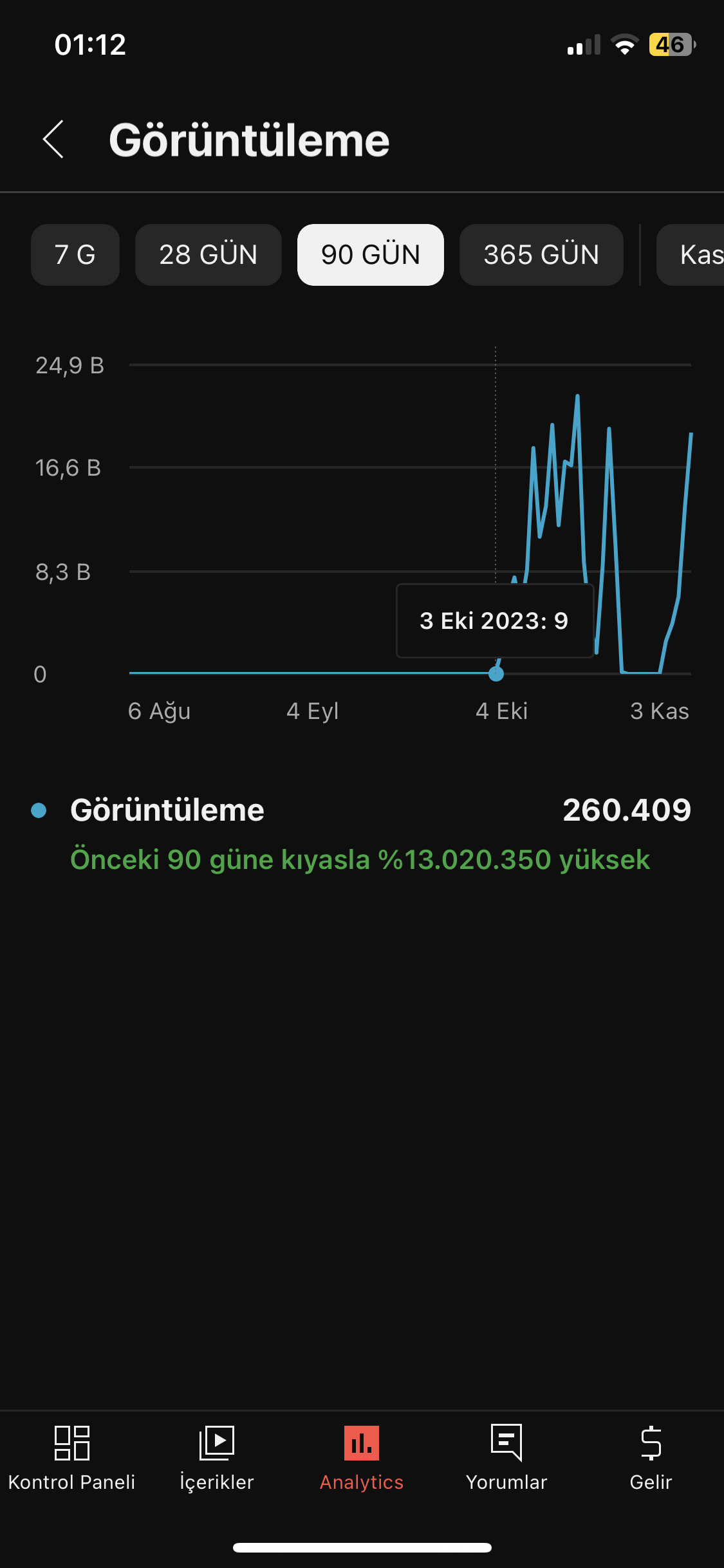
Task: Show the 365 GÜN range
Action: pos(541,255)
